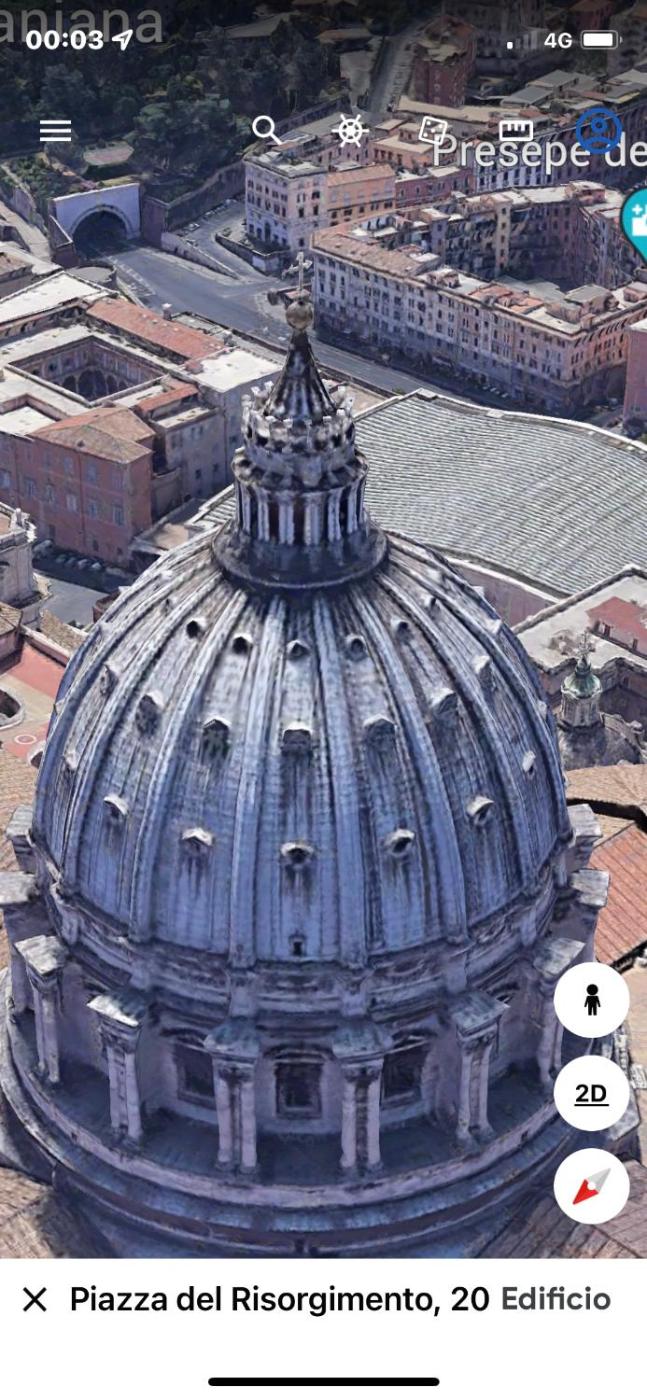
Task: Switch the view to 2D
Action: 591,1093
